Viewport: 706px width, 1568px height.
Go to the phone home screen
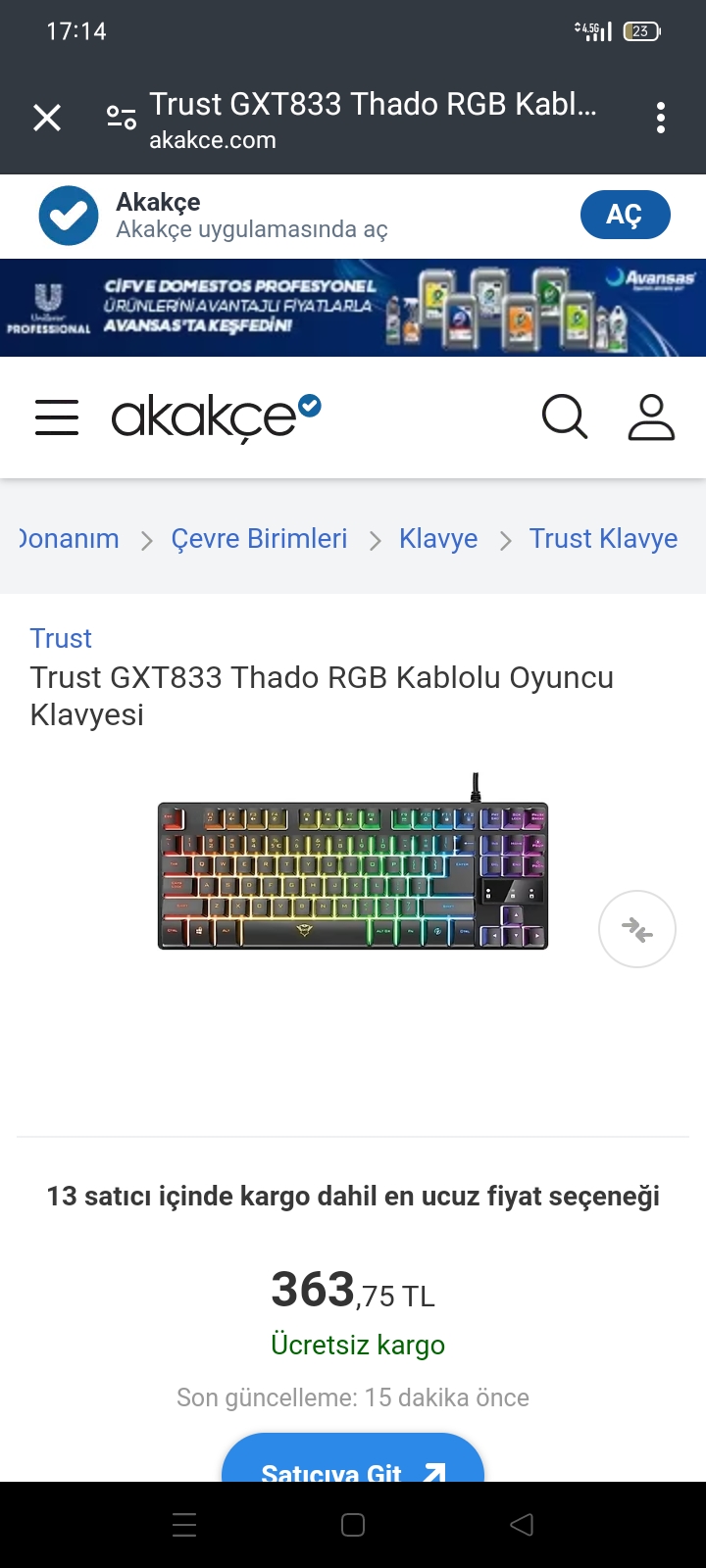pyautogui.click(x=353, y=1525)
